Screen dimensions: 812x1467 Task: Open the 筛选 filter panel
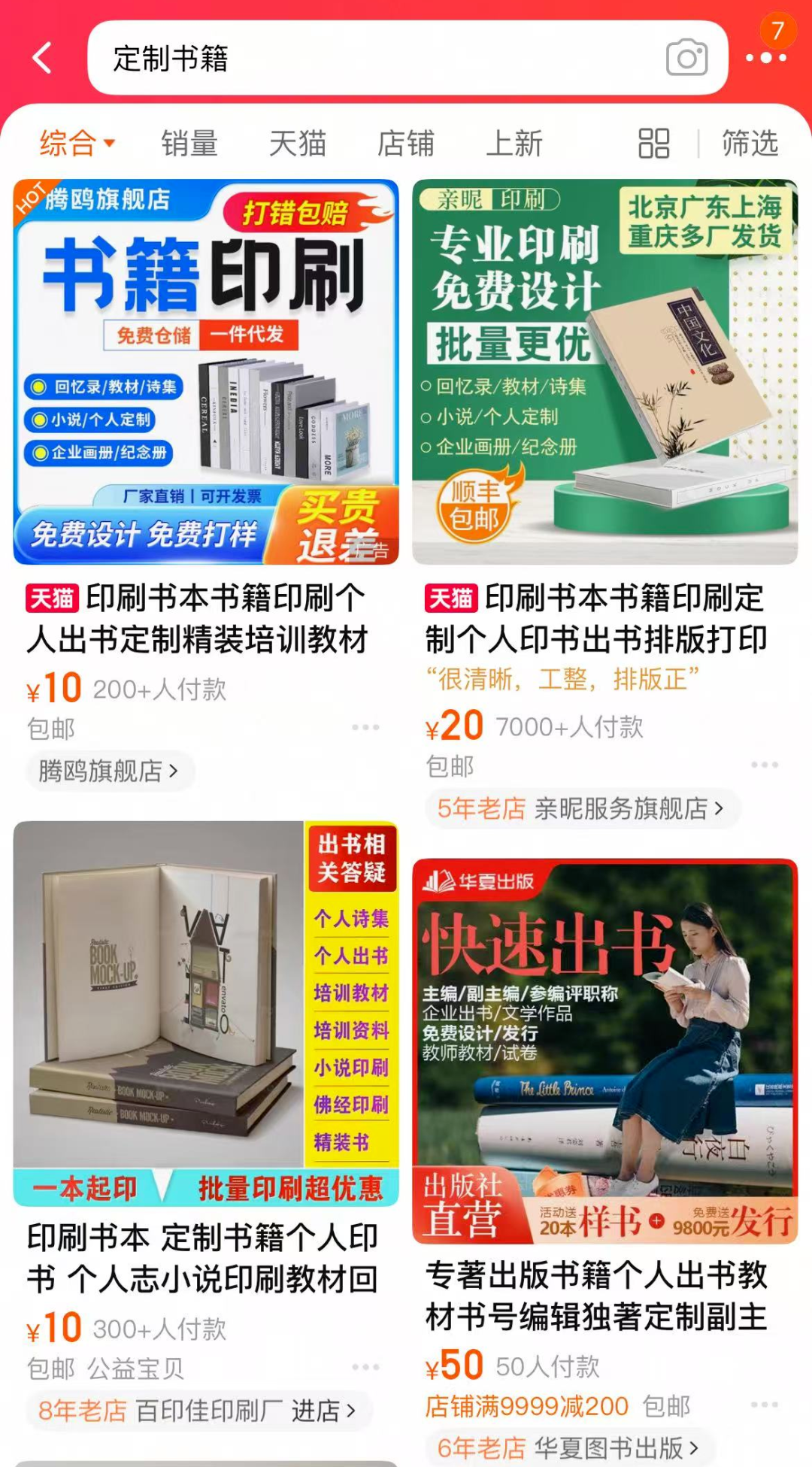coord(750,143)
